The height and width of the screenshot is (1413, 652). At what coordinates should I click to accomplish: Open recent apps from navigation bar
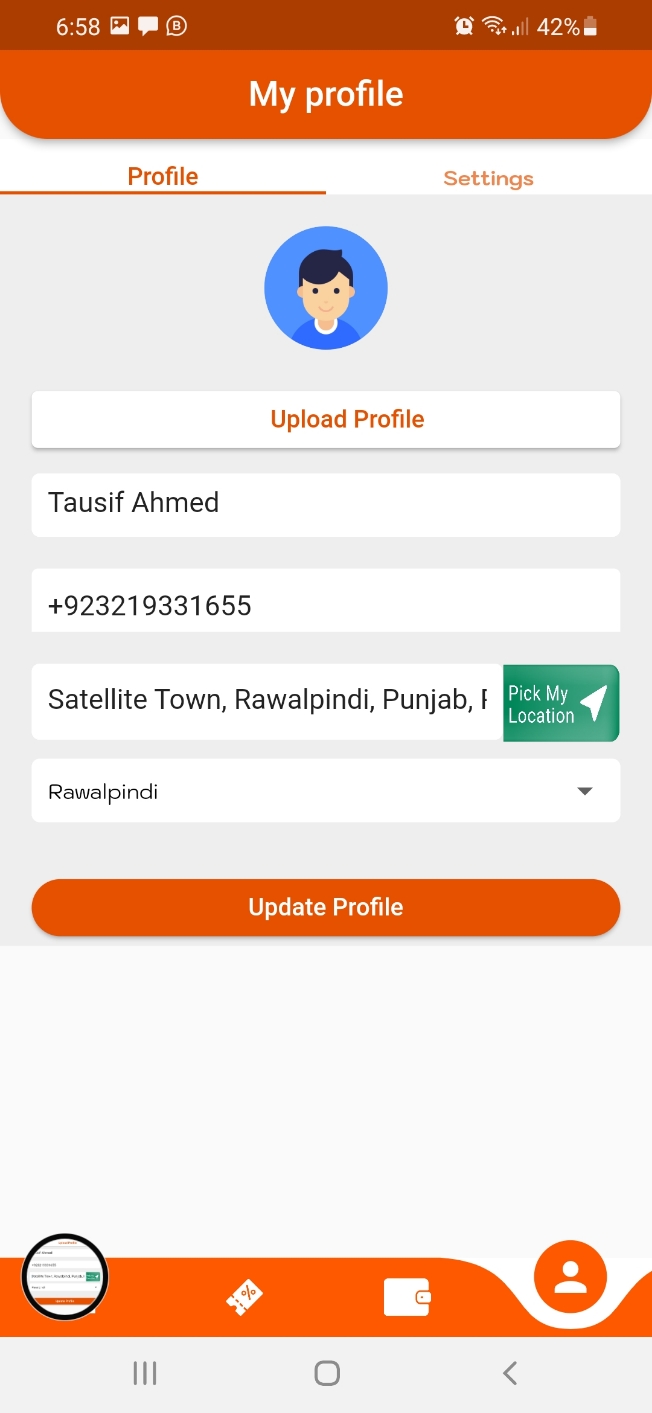pos(145,1373)
